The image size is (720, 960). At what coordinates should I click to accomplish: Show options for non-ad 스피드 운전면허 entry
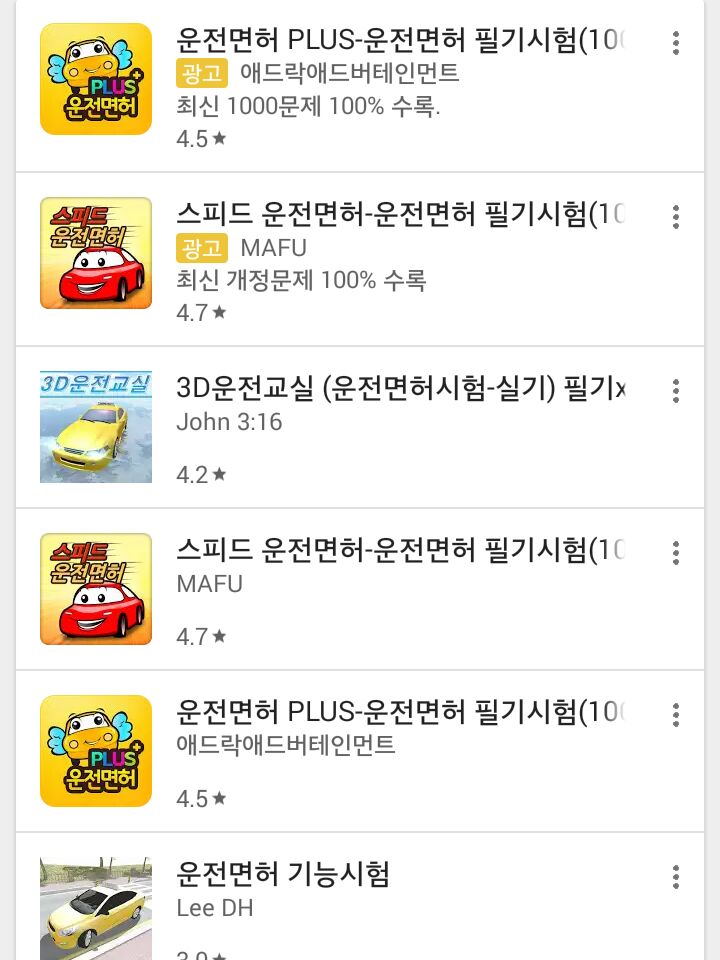pos(676,553)
